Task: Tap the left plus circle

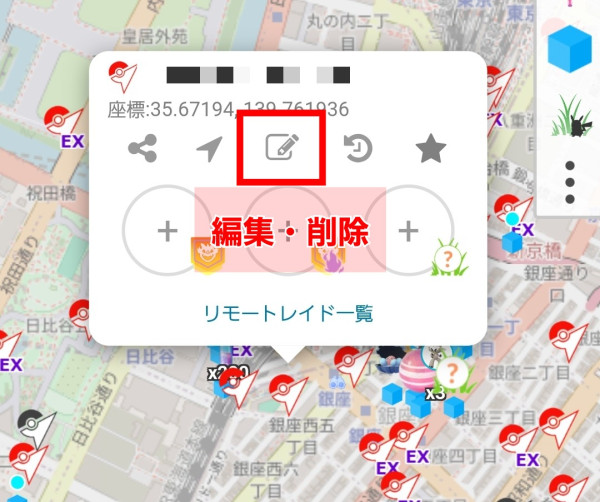Action: click(166, 231)
